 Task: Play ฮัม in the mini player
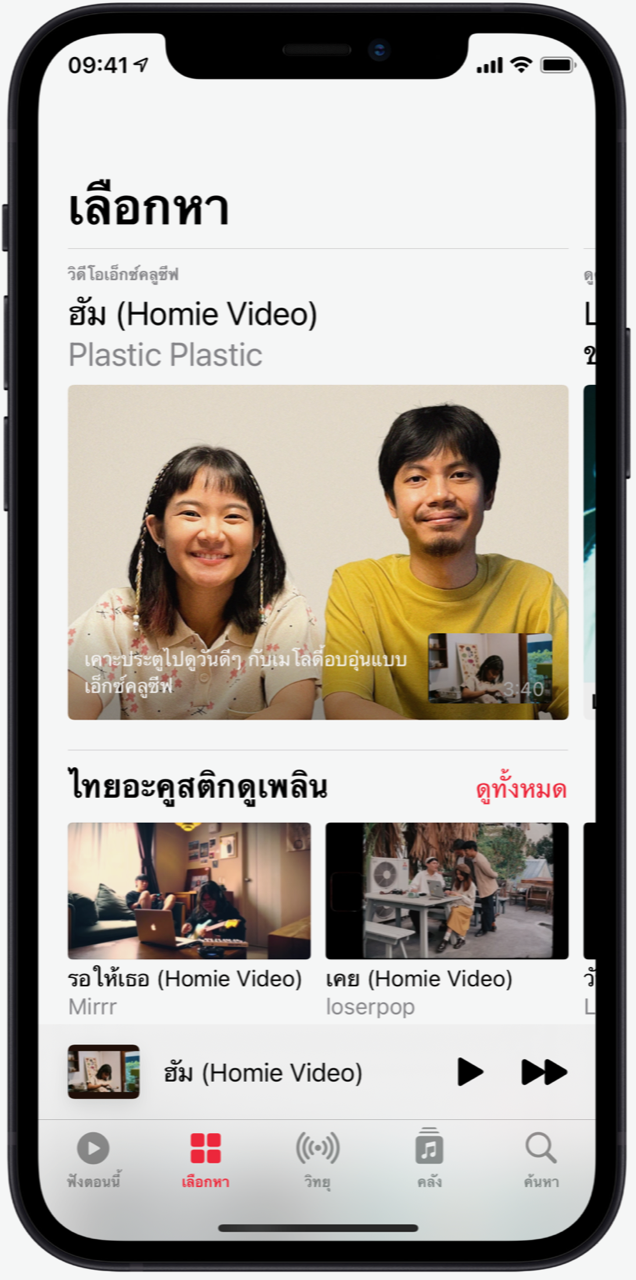pyautogui.click(x=470, y=1072)
